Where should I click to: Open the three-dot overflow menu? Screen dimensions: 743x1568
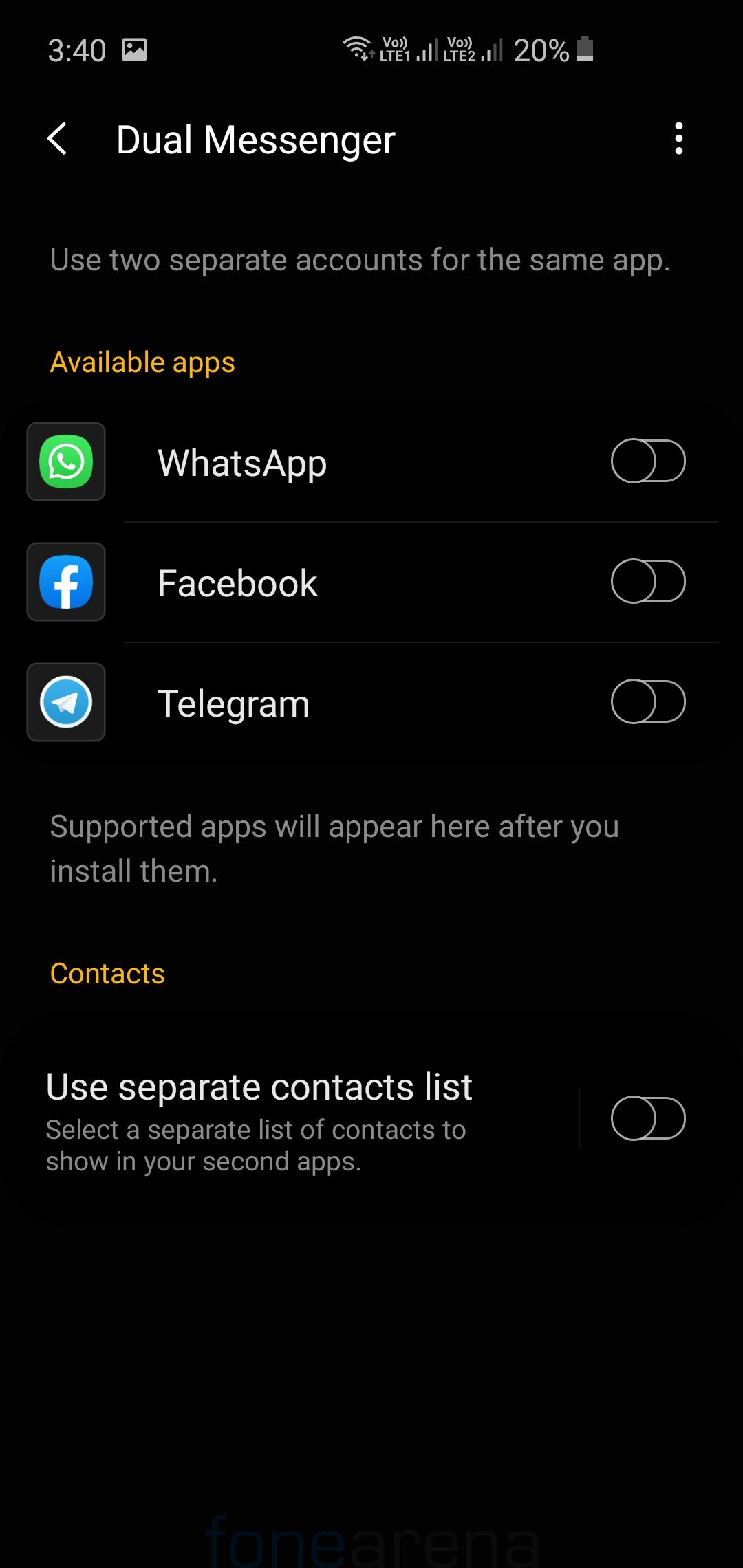678,139
